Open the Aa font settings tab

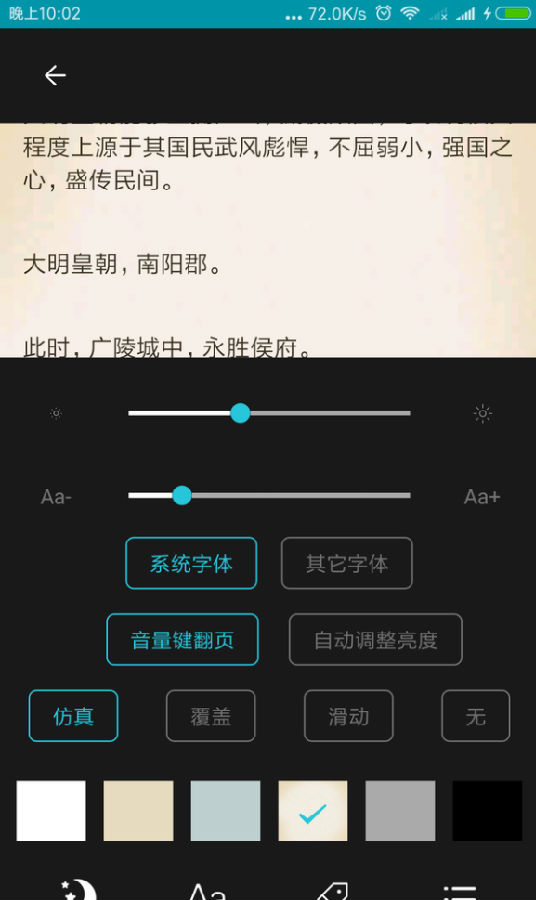pos(207,891)
